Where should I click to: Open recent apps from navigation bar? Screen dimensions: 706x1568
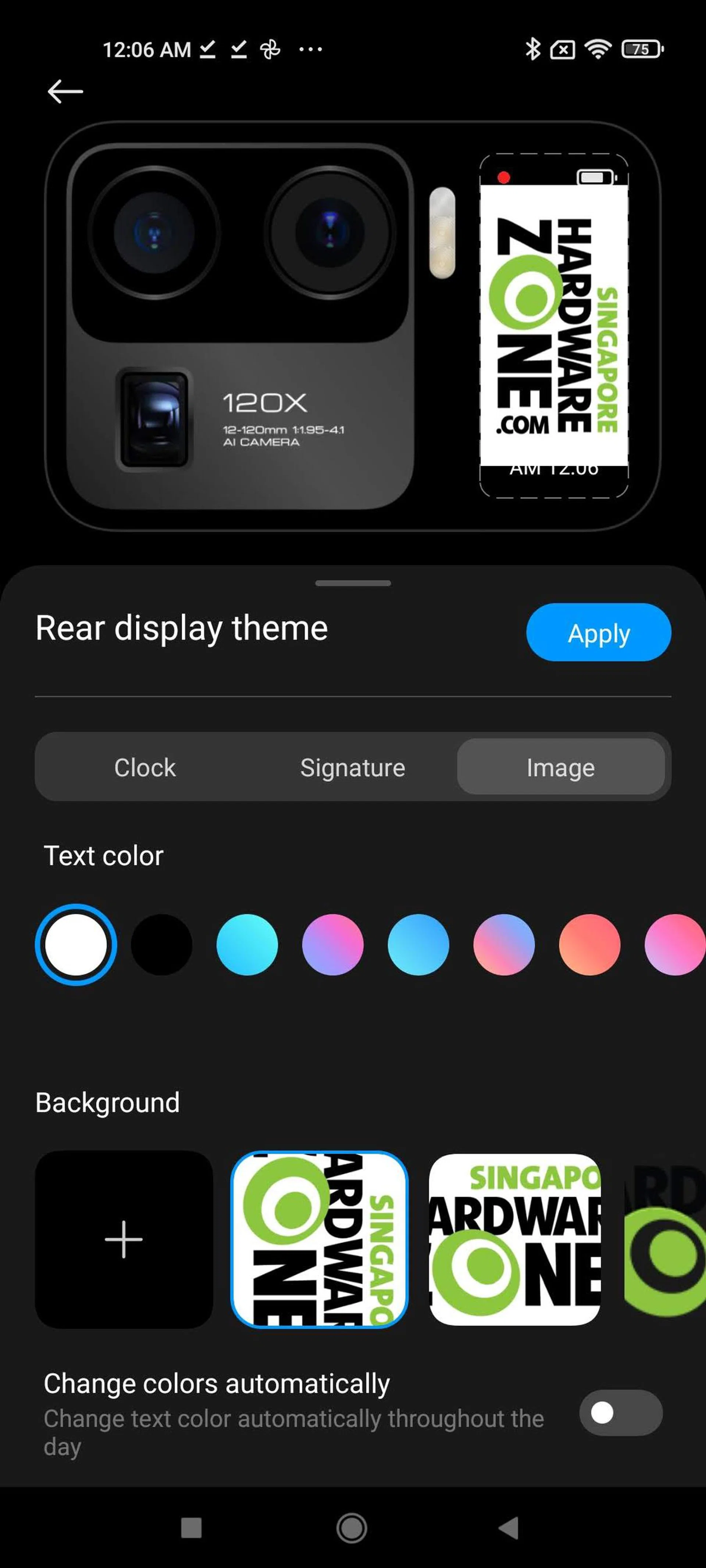tap(191, 1528)
